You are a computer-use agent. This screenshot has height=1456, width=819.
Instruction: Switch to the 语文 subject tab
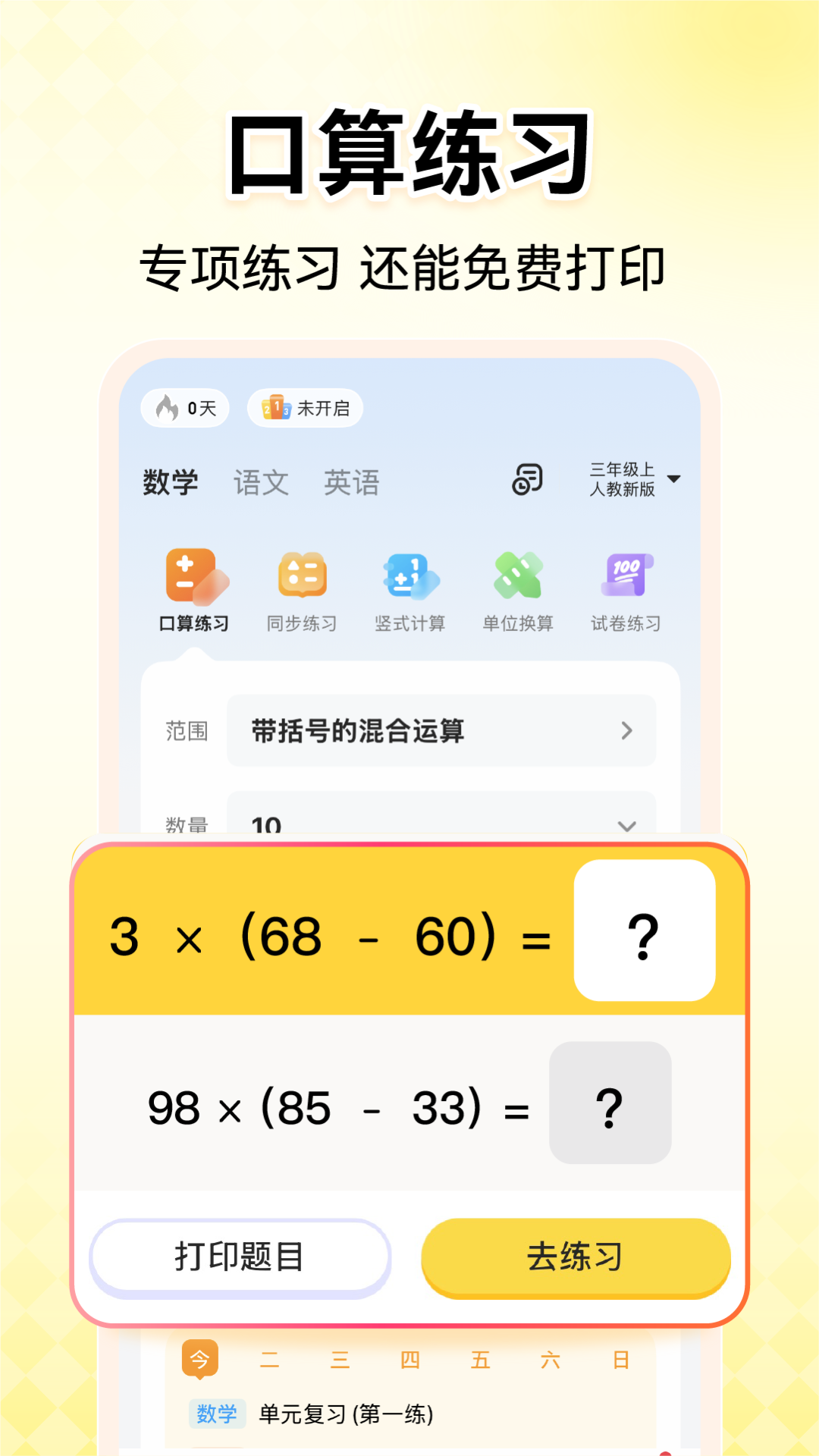pos(261,482)
